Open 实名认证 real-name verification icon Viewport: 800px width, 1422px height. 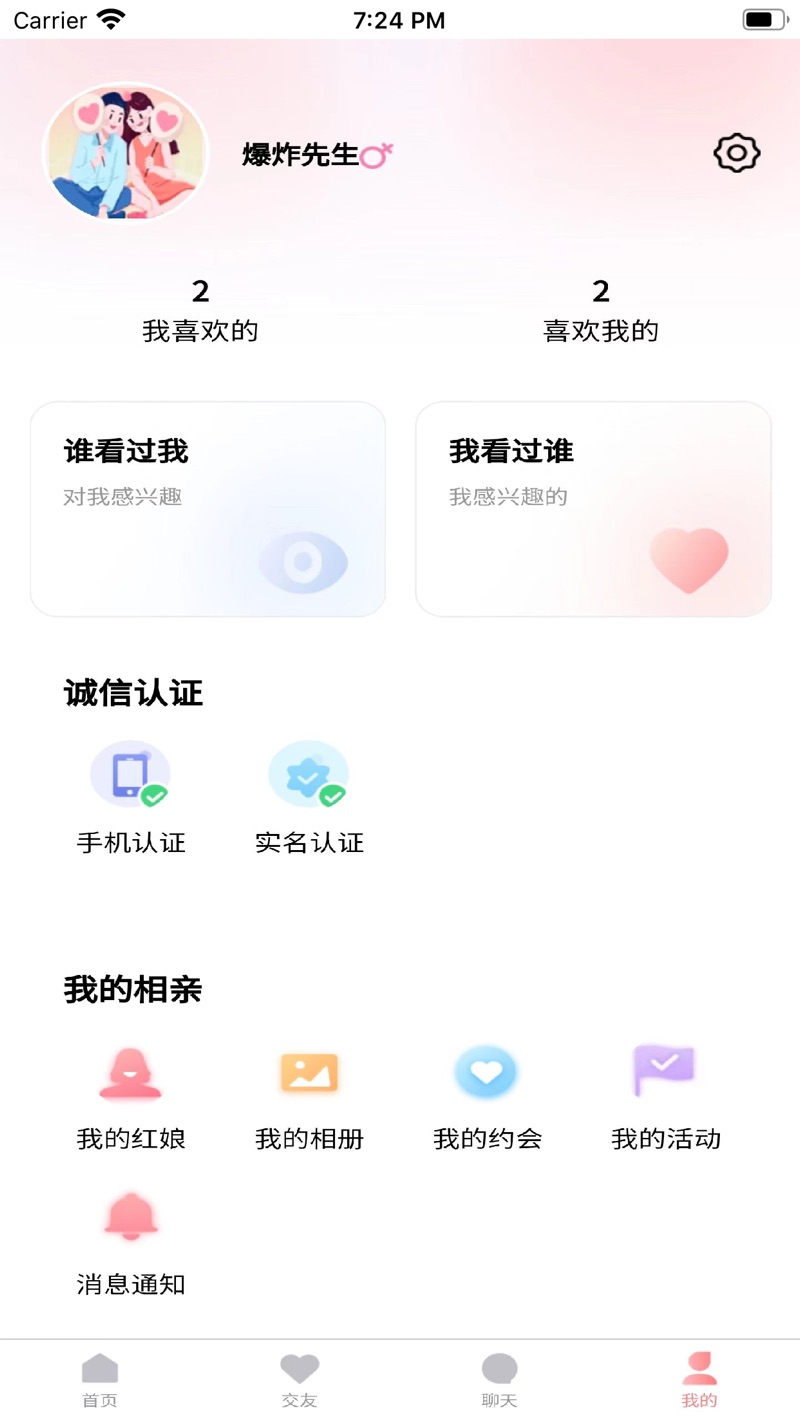[x=308, y=774]
